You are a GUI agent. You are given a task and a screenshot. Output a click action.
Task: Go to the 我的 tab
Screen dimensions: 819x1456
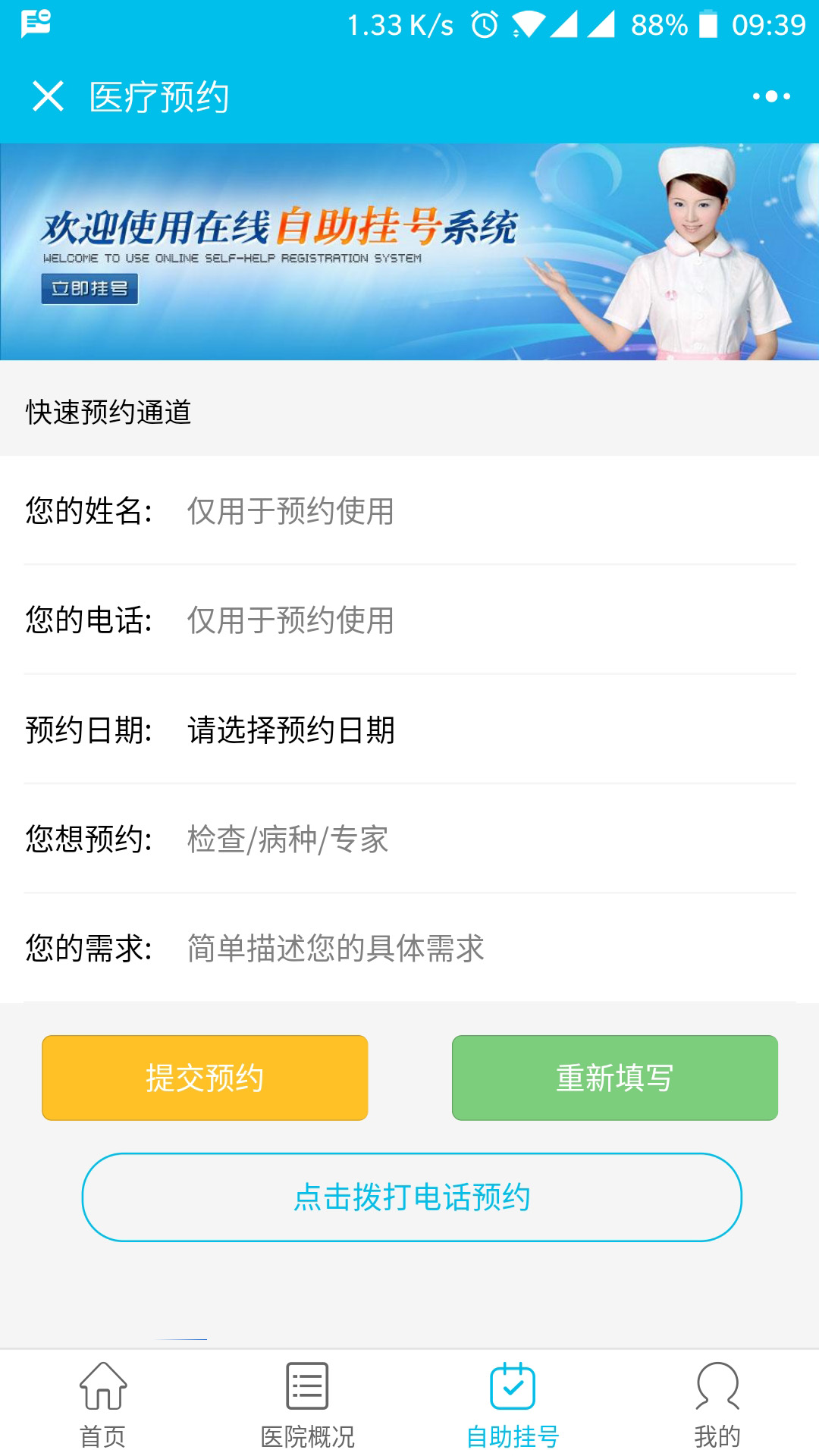click(717, 1404)
